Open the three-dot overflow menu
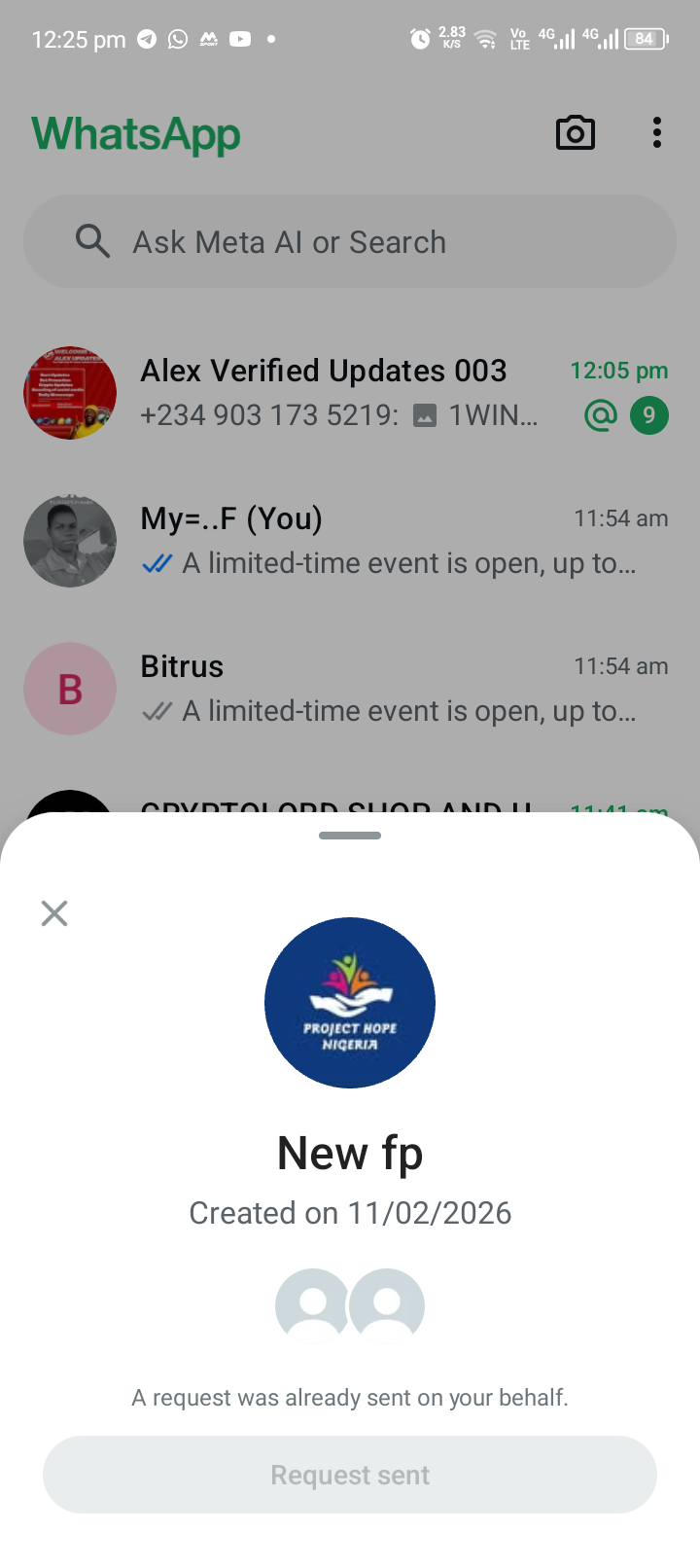Image resolution: width=700 pixels, height=1568 pixels. pyautogui.click(x=657, y=133)
